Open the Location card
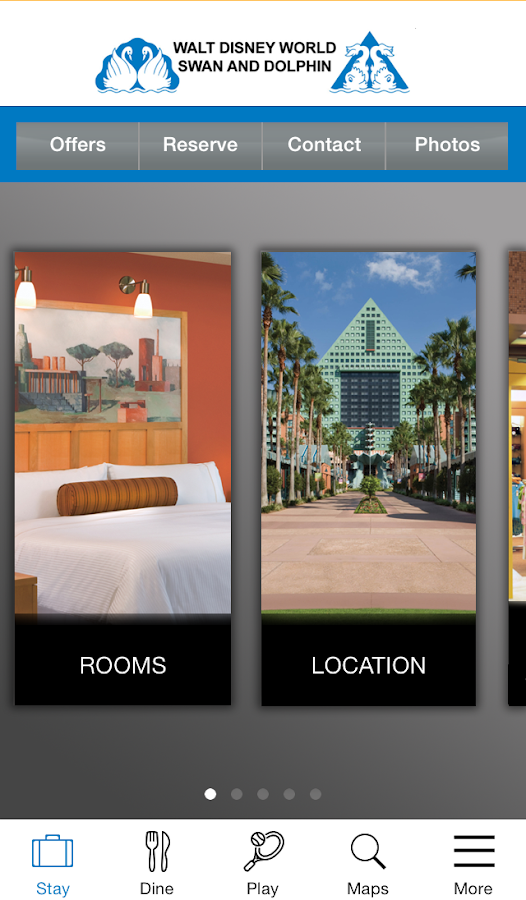526x900 pixels. [369, 478]
